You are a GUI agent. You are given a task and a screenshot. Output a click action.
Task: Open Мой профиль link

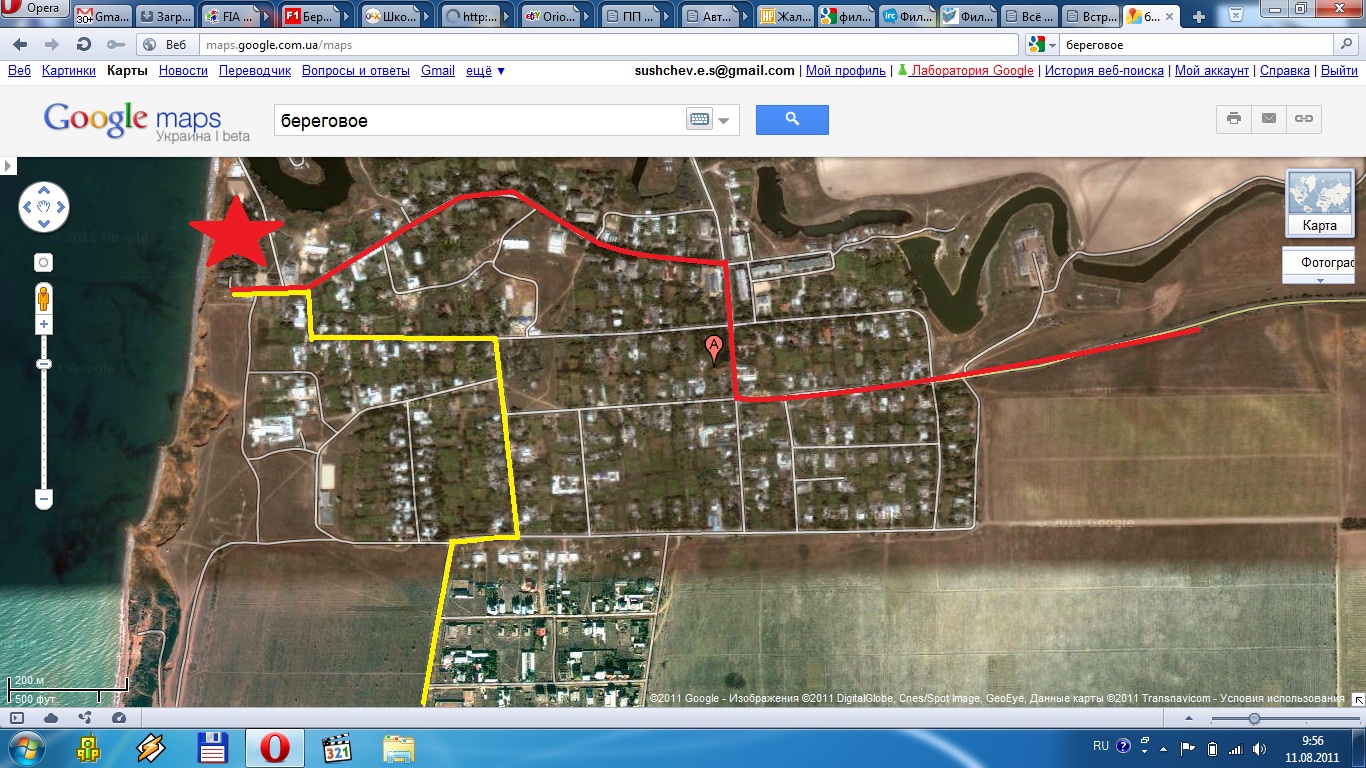(x=845, y=71)
